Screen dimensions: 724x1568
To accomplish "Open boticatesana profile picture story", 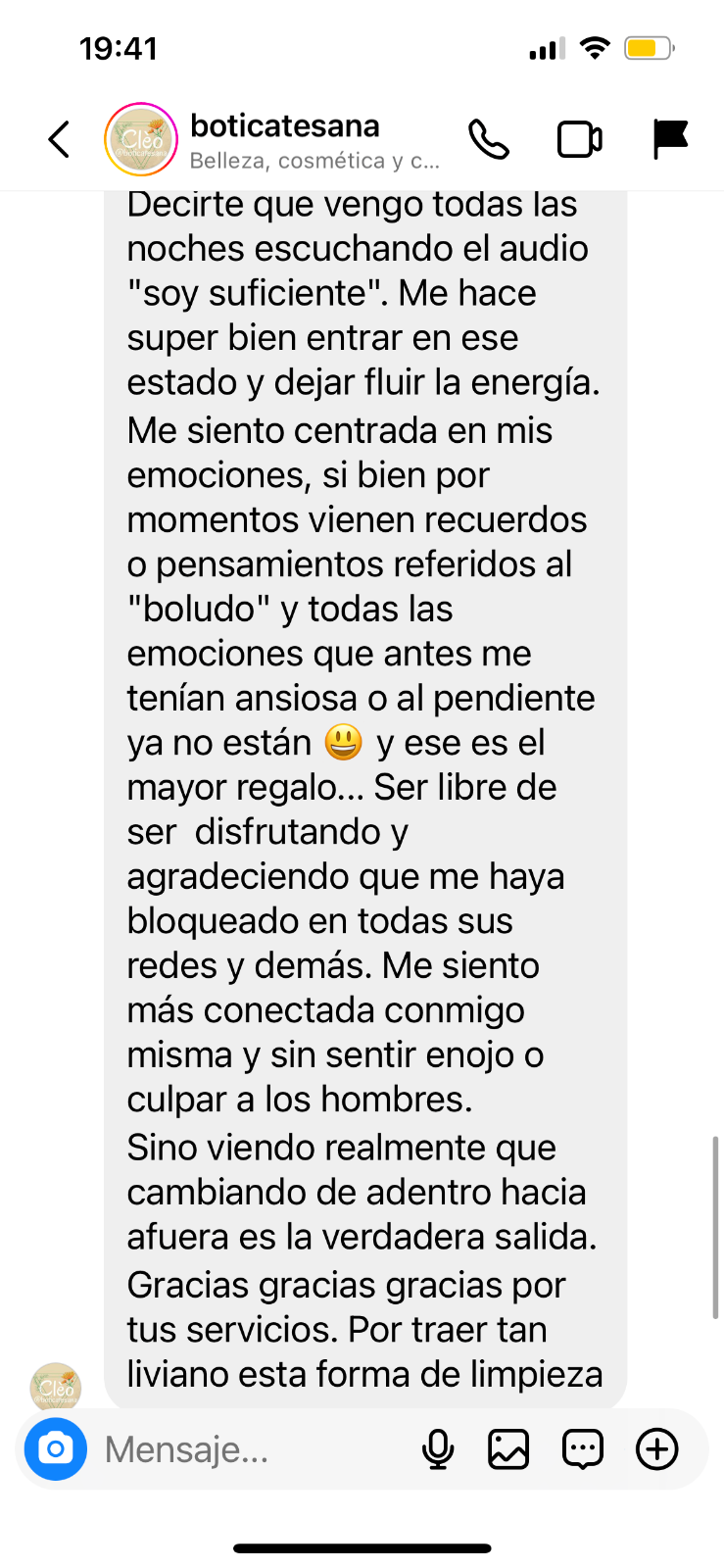I will pyautogui.click(x=141, y=139).
